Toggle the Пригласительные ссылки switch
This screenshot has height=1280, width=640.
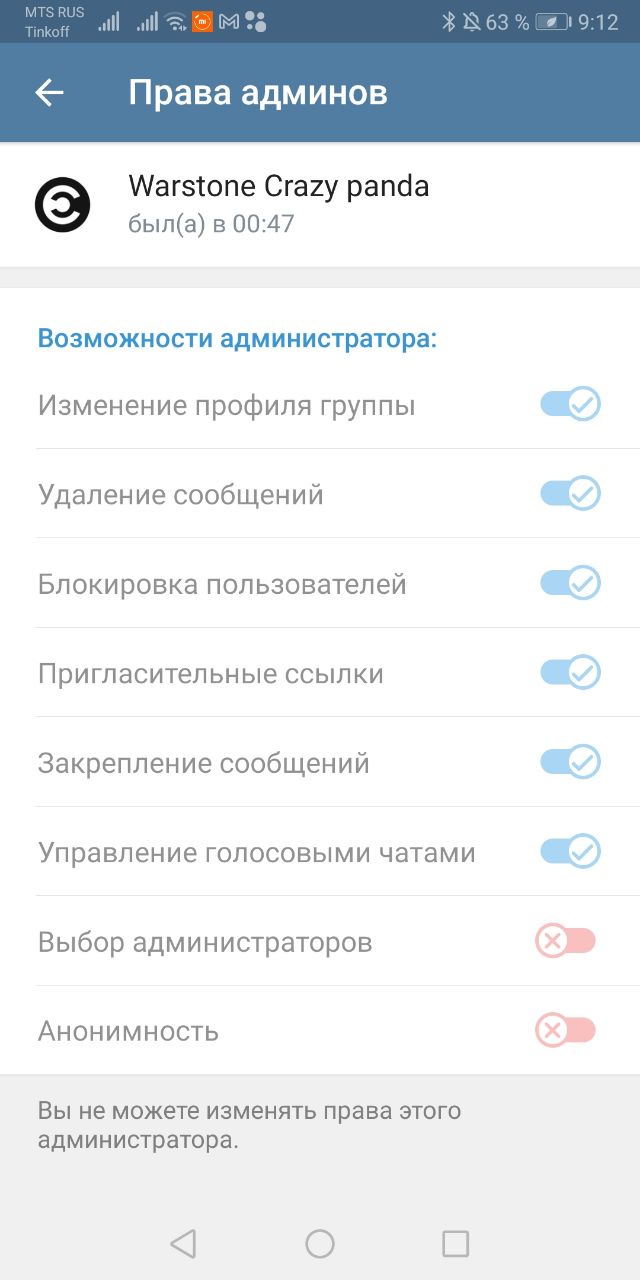[570, 673]
